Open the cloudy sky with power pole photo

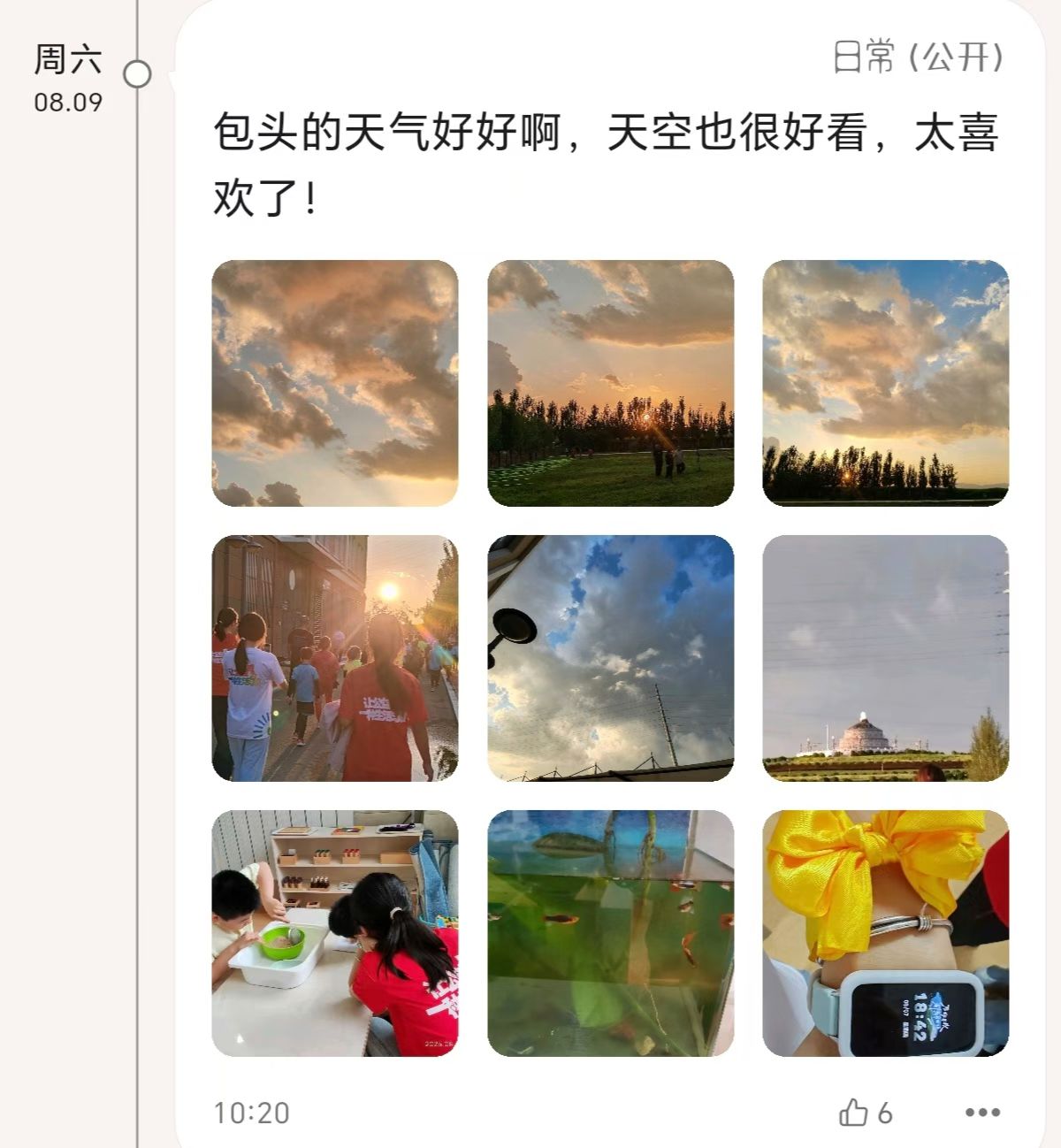[610, 658]
